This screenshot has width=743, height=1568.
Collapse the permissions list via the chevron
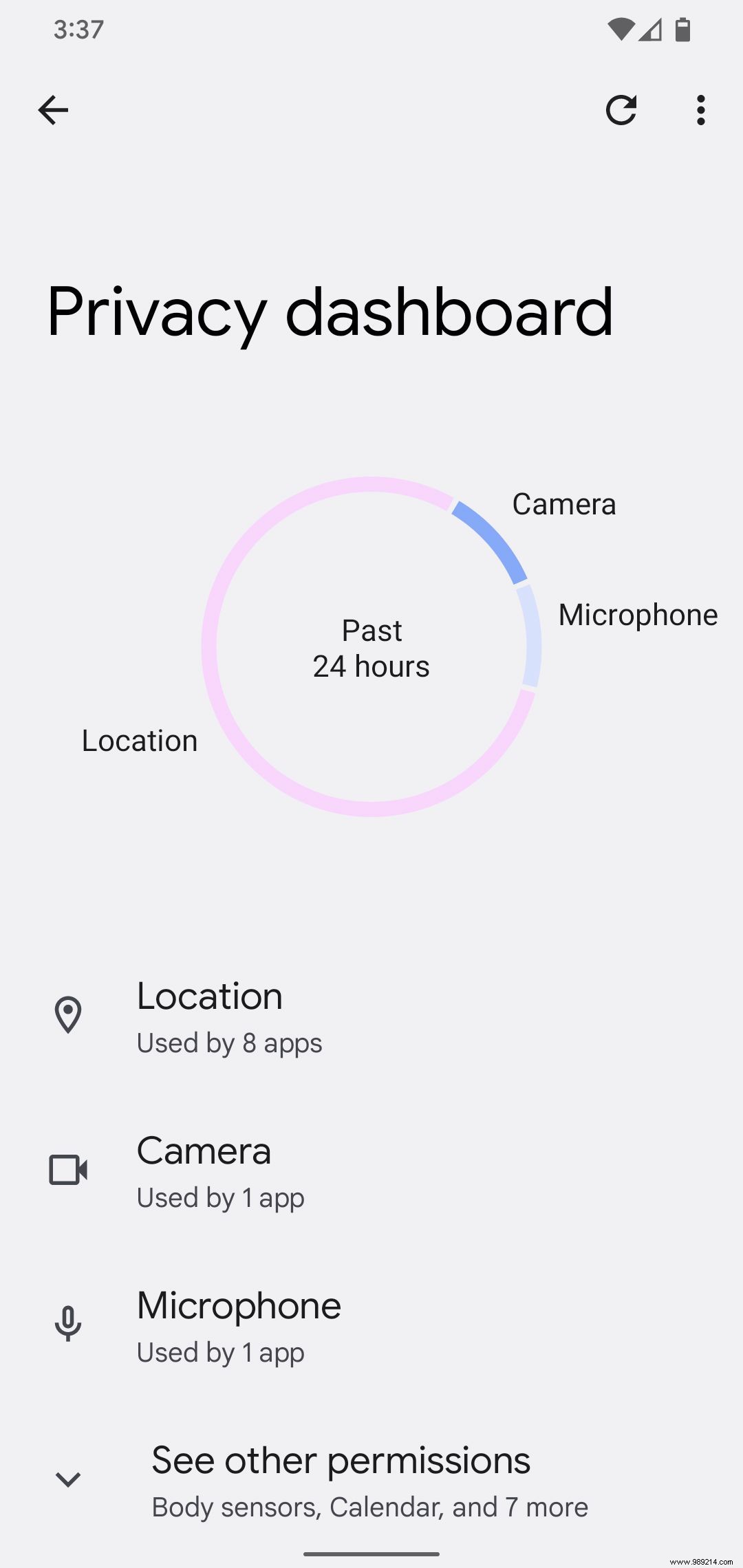[68, 1479]
